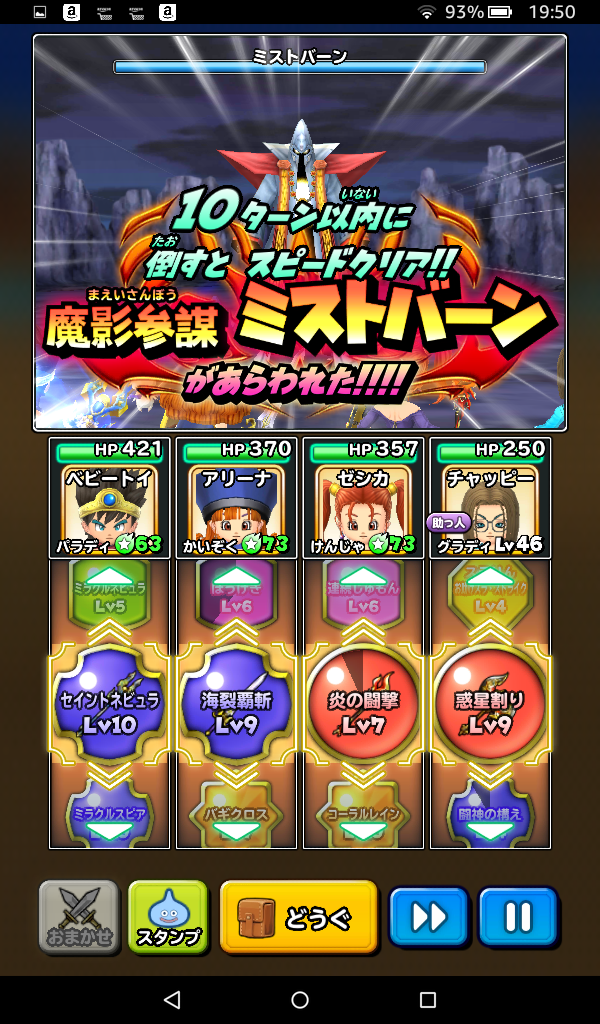Image resolution: width=600 pixels, height=1024 pixels.
Task: Go back with system back button
Action: (172, 1000)
